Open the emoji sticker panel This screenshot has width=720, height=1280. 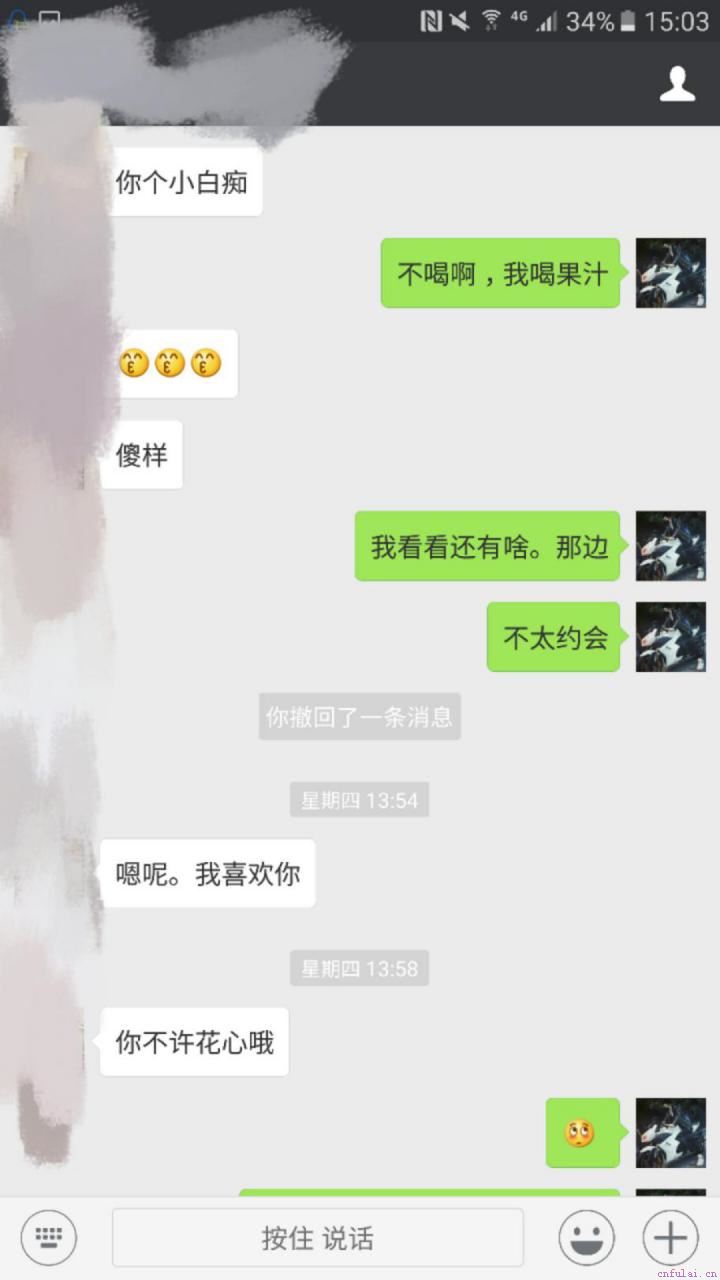click(587, 1238)
